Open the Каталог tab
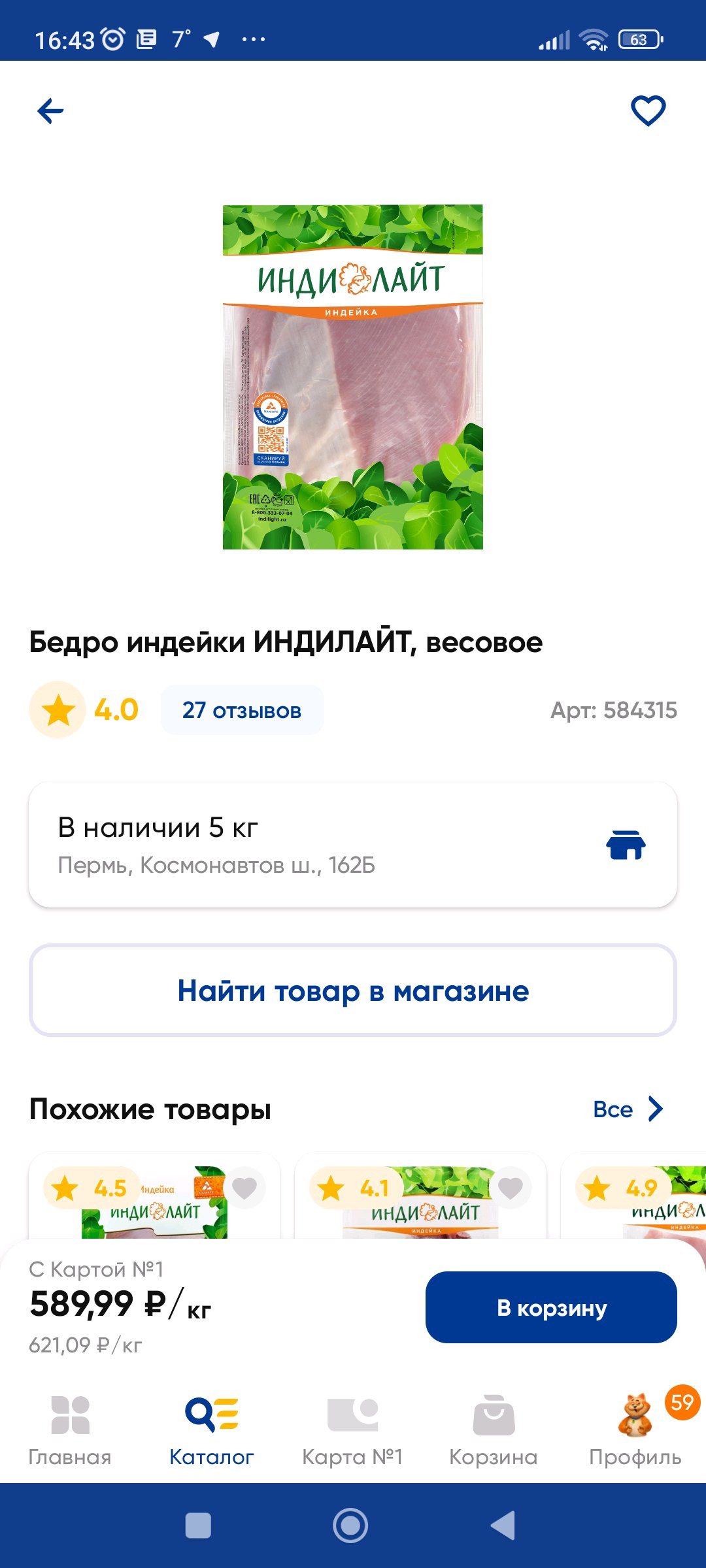Image resolution: width=706 pixels, height=1568 pixels. click(211, 1431)
